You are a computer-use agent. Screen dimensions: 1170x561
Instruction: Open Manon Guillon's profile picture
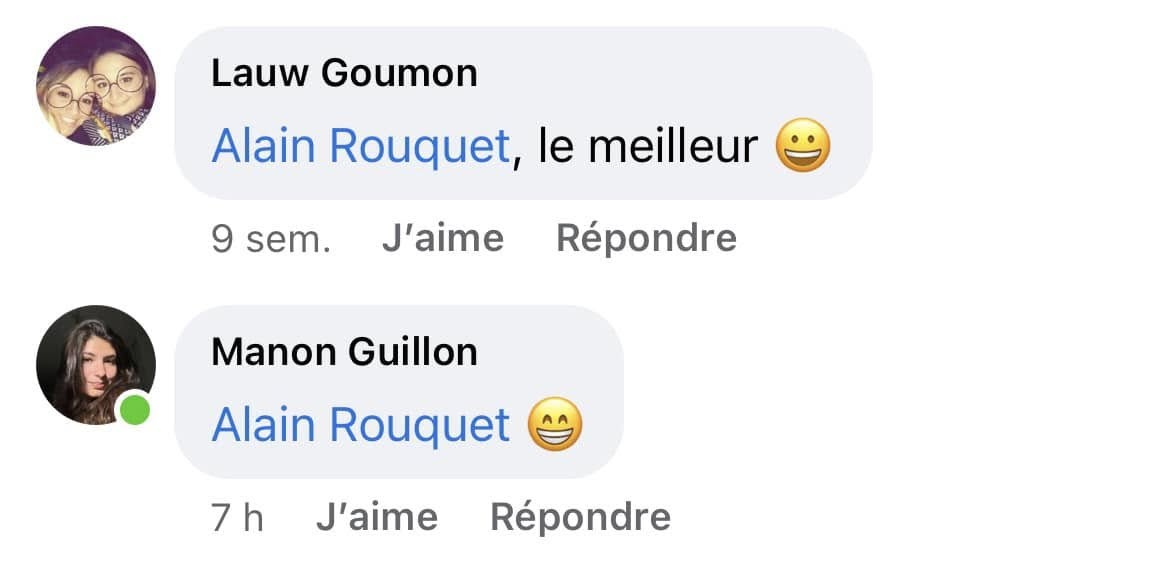[x=95, y=365]
